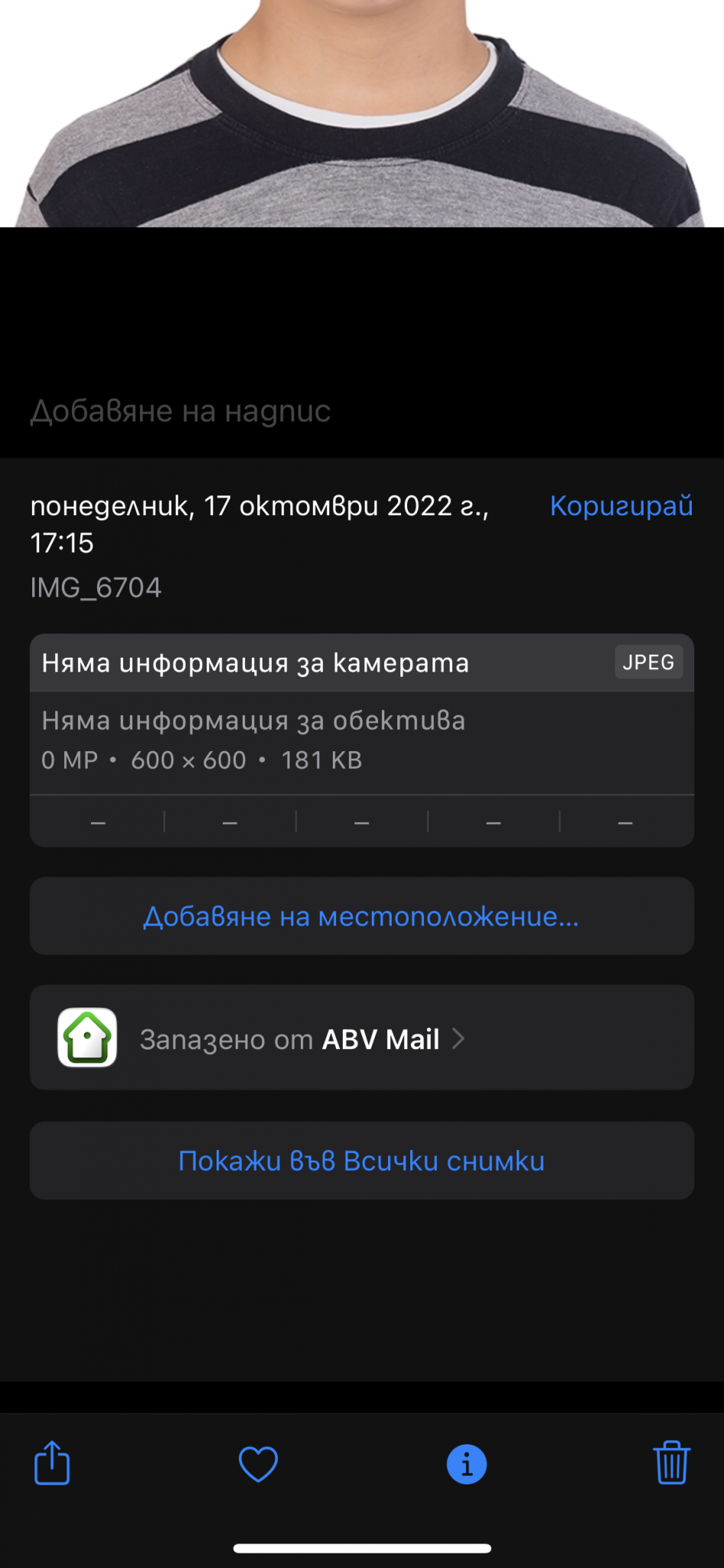Open the Saved from ABV Mail row
Viewport: 724px width, 1568px height.
[x=361, y=1038]
